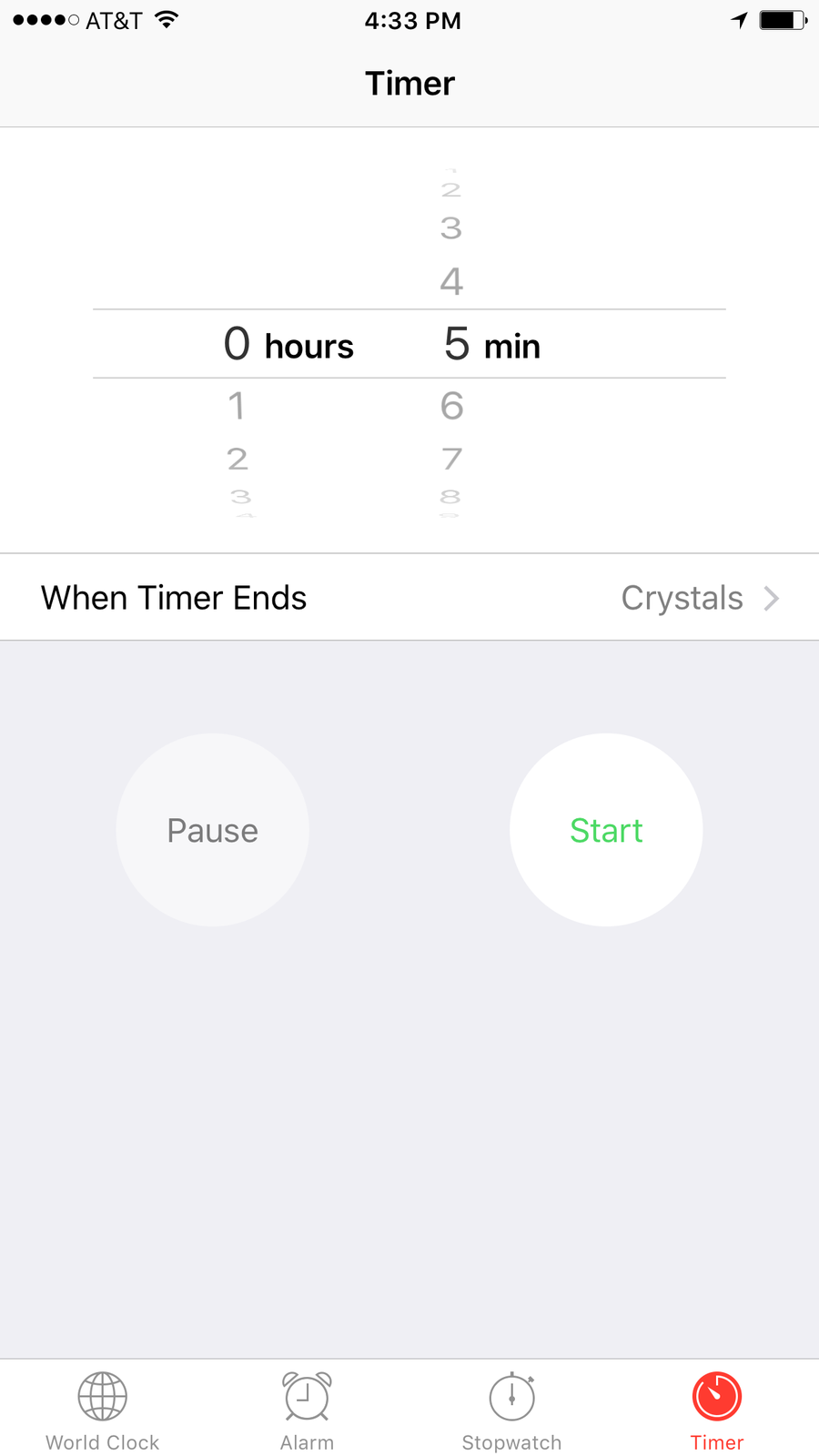819x1456 pixels.
Task: Choose 1 in the hours picker
Action: tap(237, 406)
